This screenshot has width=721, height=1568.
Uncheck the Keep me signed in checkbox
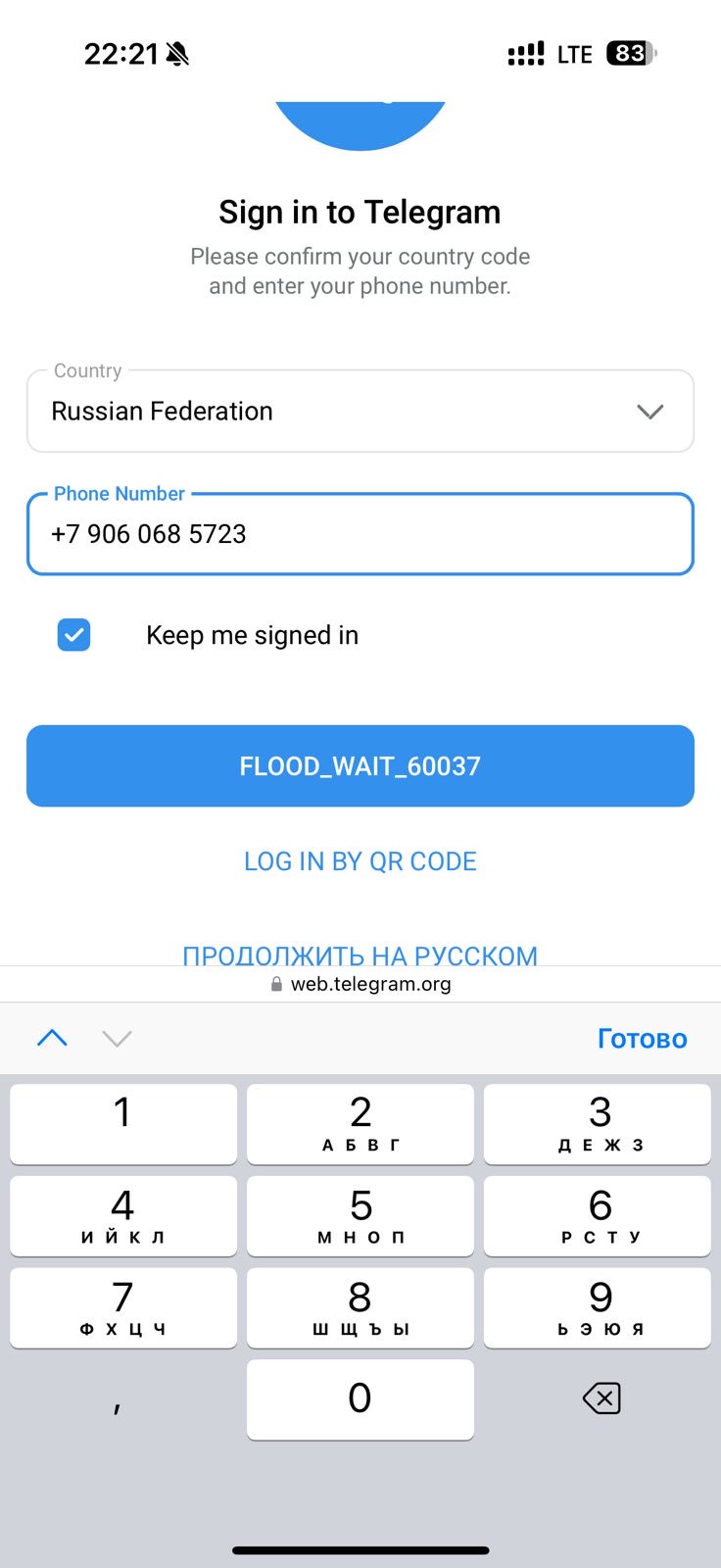(74, 635)
